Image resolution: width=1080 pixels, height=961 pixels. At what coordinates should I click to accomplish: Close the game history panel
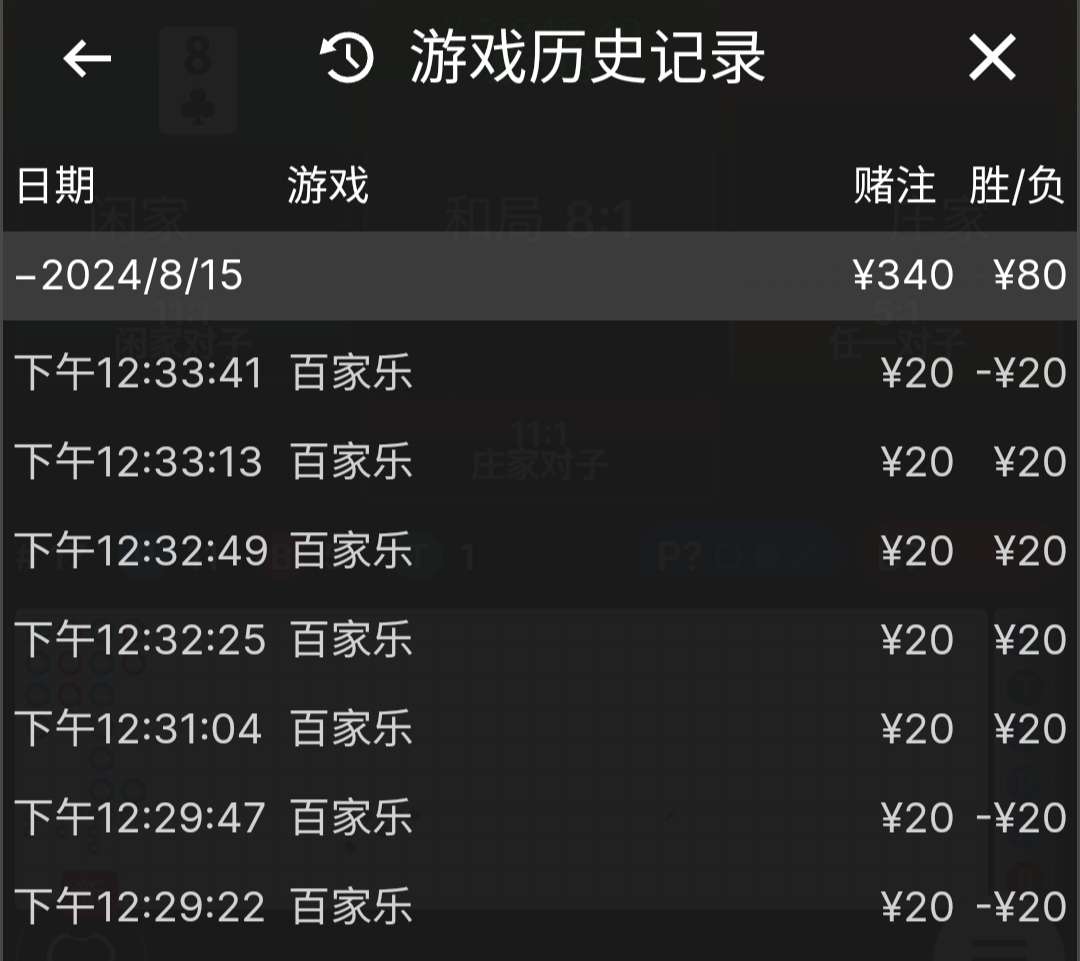(x=992, y=58)
